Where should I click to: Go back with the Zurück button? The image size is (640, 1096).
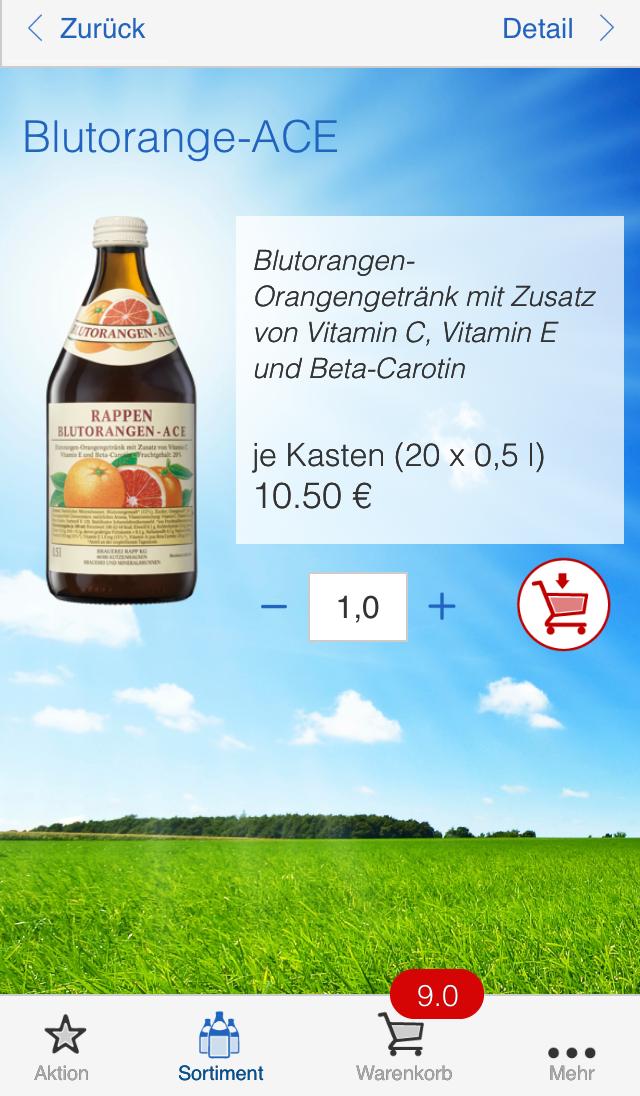(87, 29)
